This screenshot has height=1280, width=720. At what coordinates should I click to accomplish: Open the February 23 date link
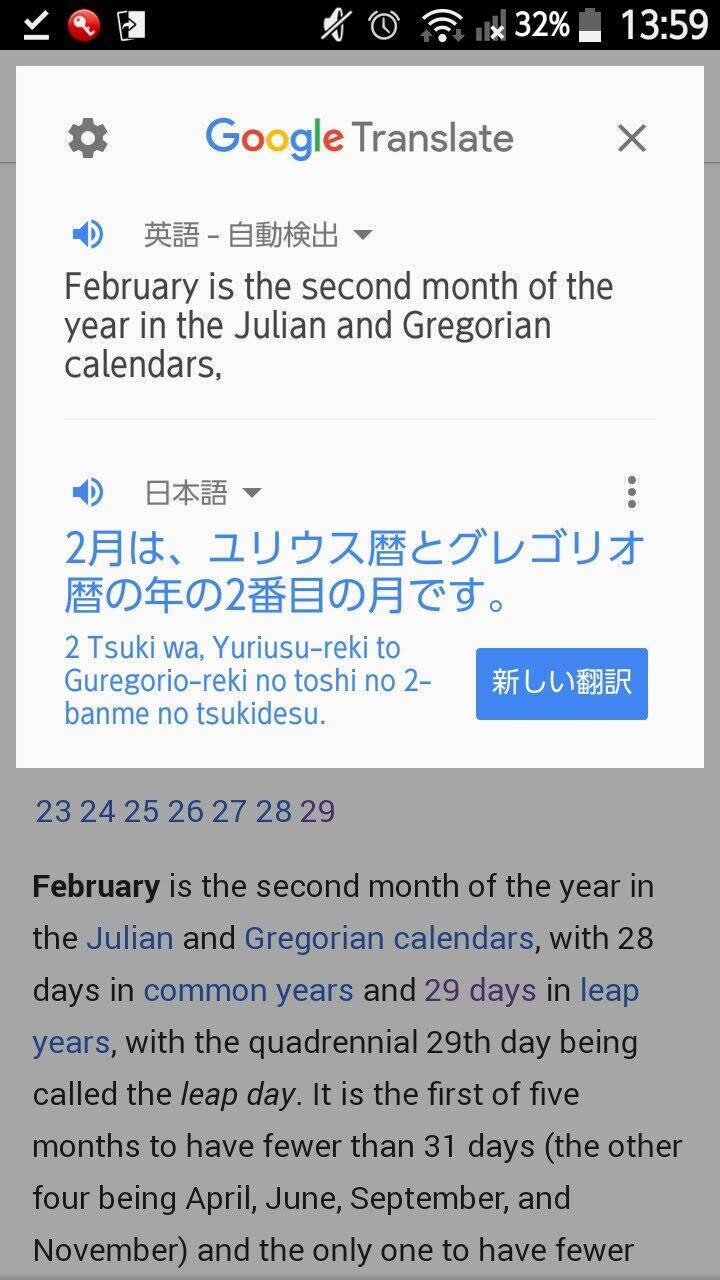pyautogui.click(x=53, y=811)
